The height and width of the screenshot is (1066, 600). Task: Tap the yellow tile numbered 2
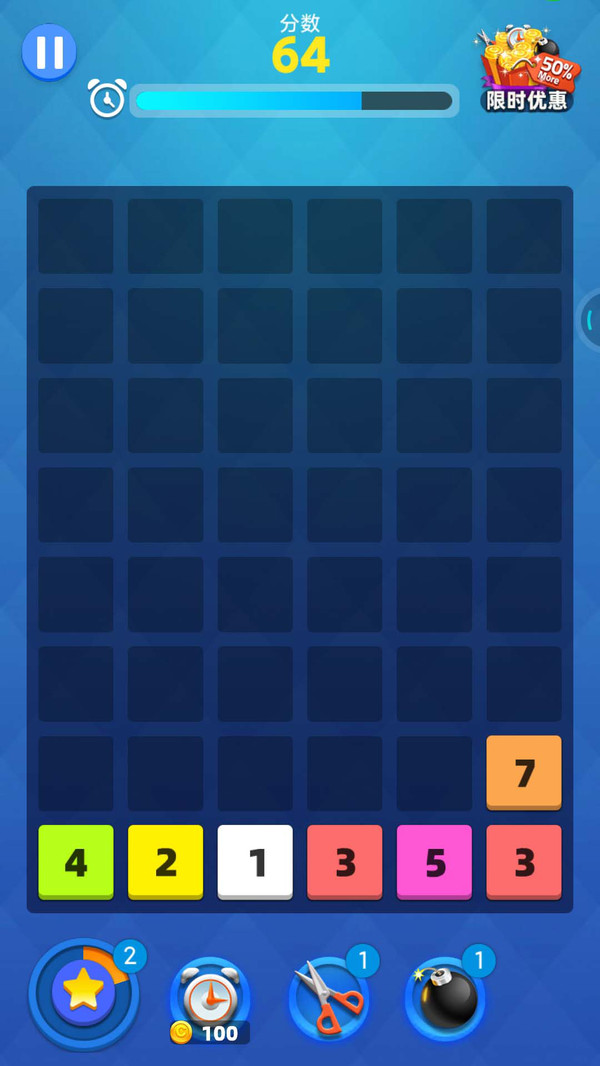click(165, 862)
